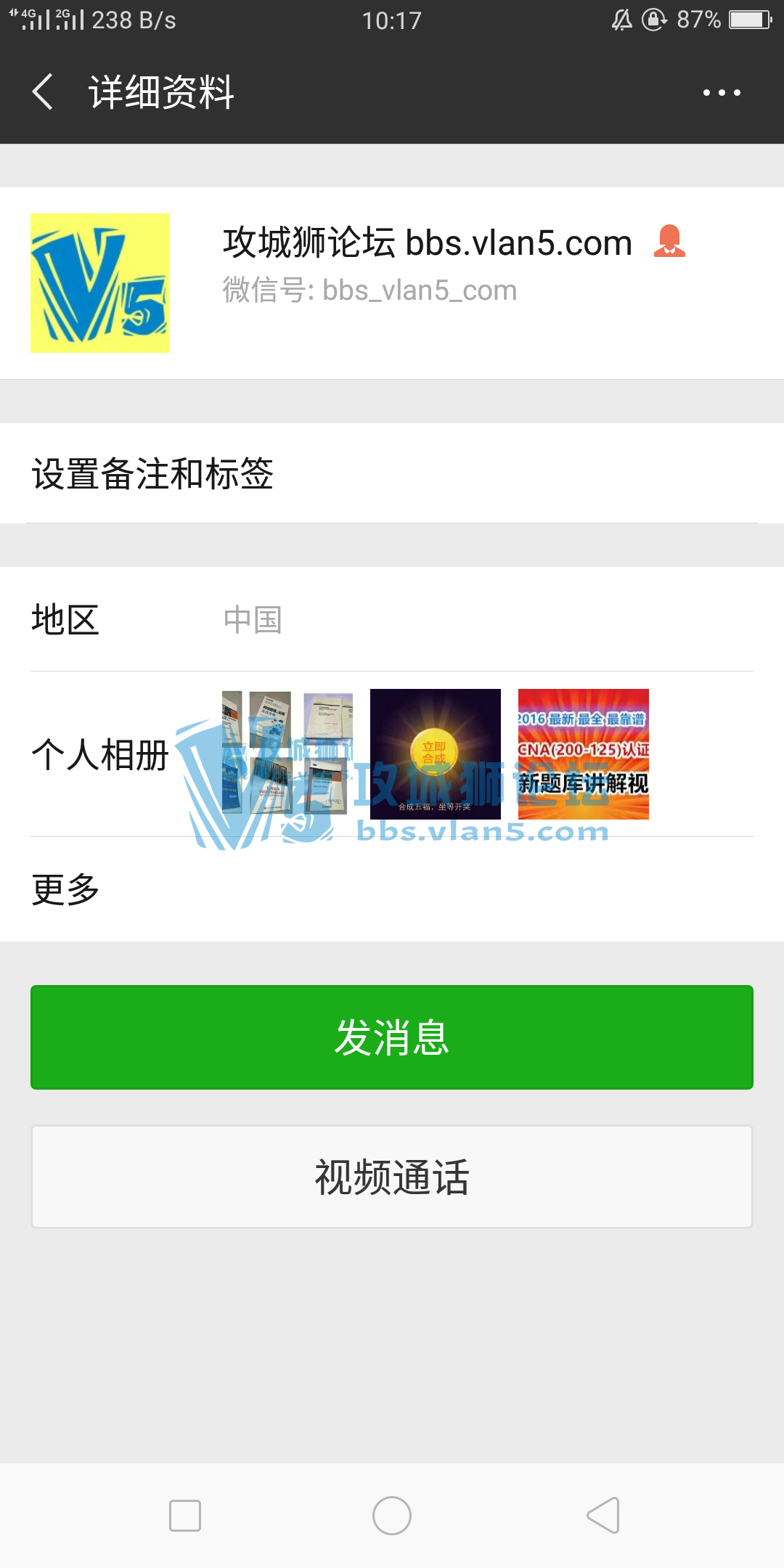Open system recent apps
Viewport: 784px width, 1568px height.
click(185, 1516)
